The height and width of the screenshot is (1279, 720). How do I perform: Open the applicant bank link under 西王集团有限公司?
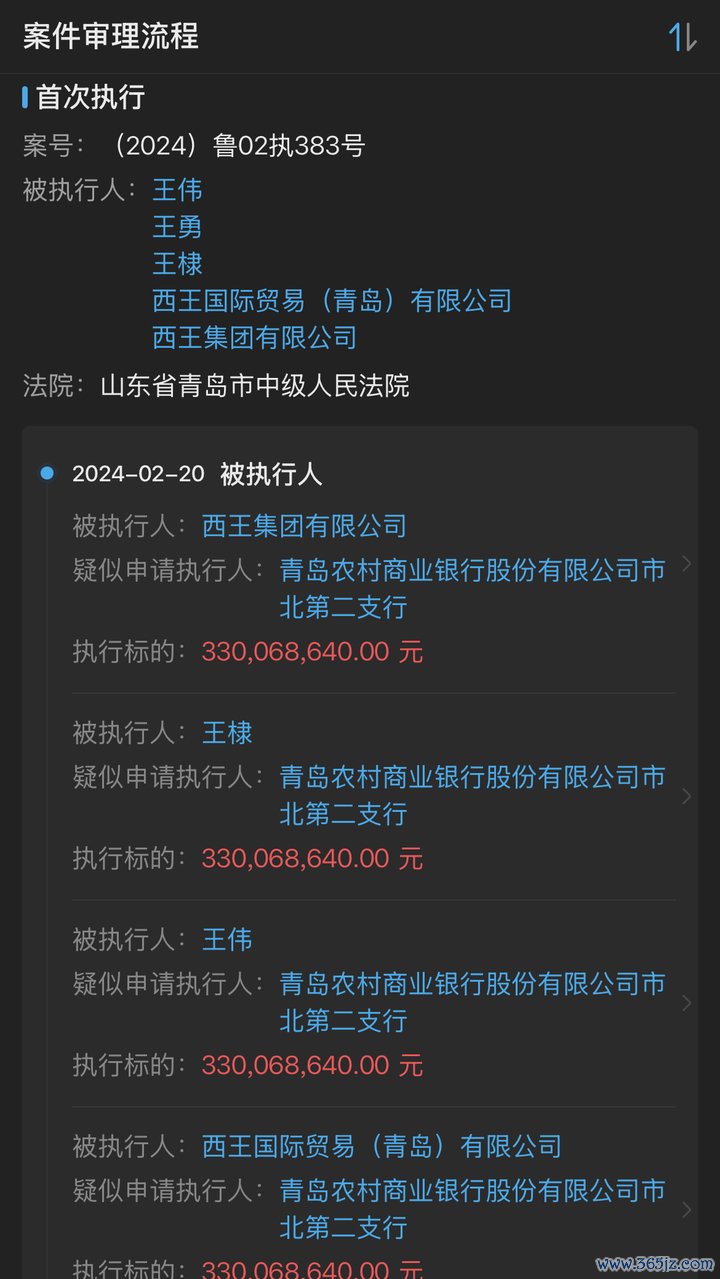tap(472, 589)
